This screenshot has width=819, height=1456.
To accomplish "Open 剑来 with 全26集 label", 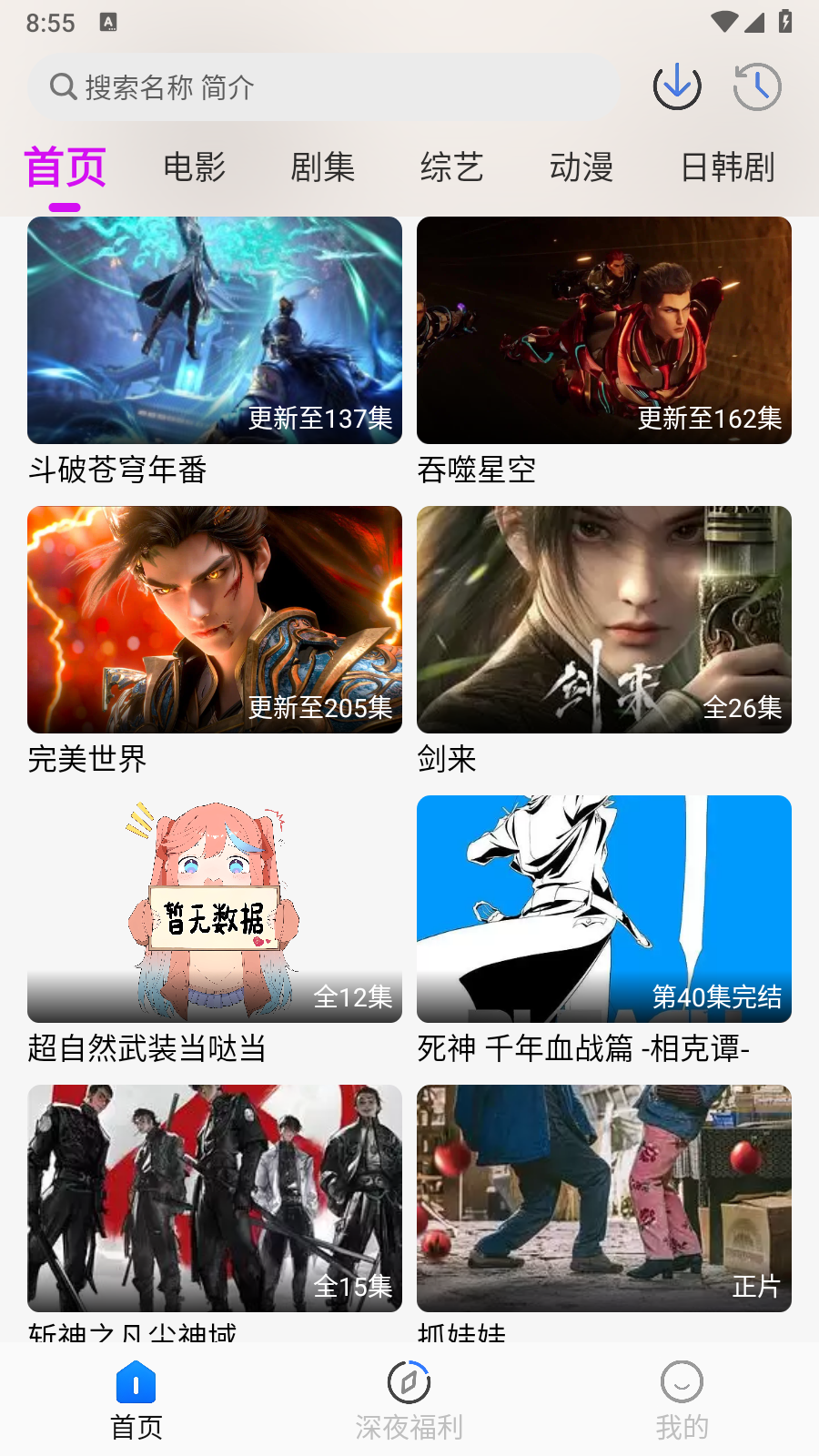I will click(x=603, y=620).
